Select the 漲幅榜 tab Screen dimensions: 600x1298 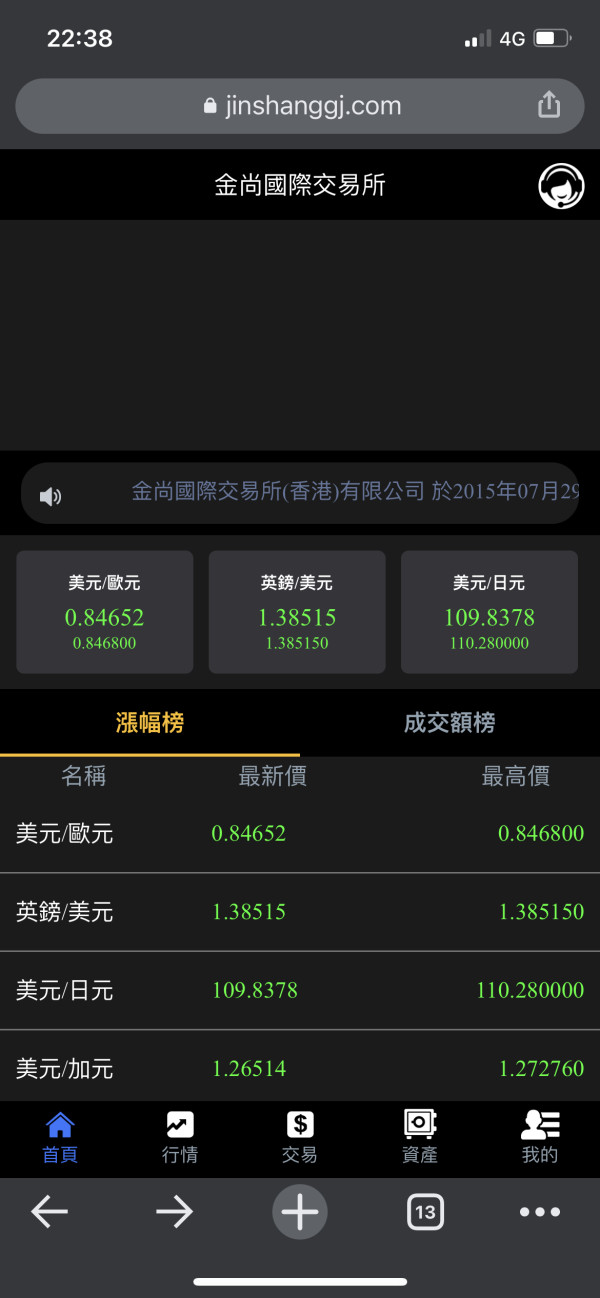point(150,723)
